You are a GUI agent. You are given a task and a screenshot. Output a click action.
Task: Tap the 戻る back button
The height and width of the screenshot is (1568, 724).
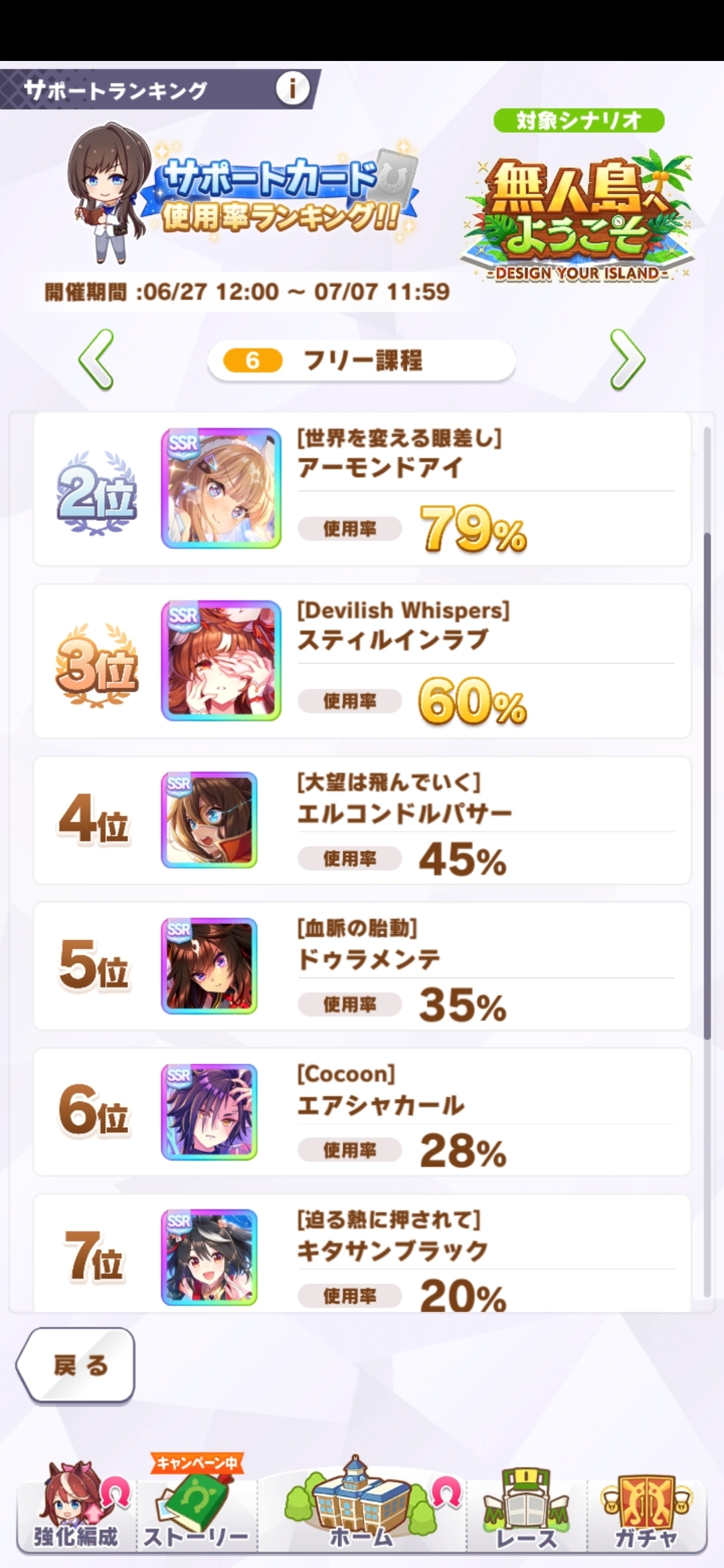click(76, 1365)
